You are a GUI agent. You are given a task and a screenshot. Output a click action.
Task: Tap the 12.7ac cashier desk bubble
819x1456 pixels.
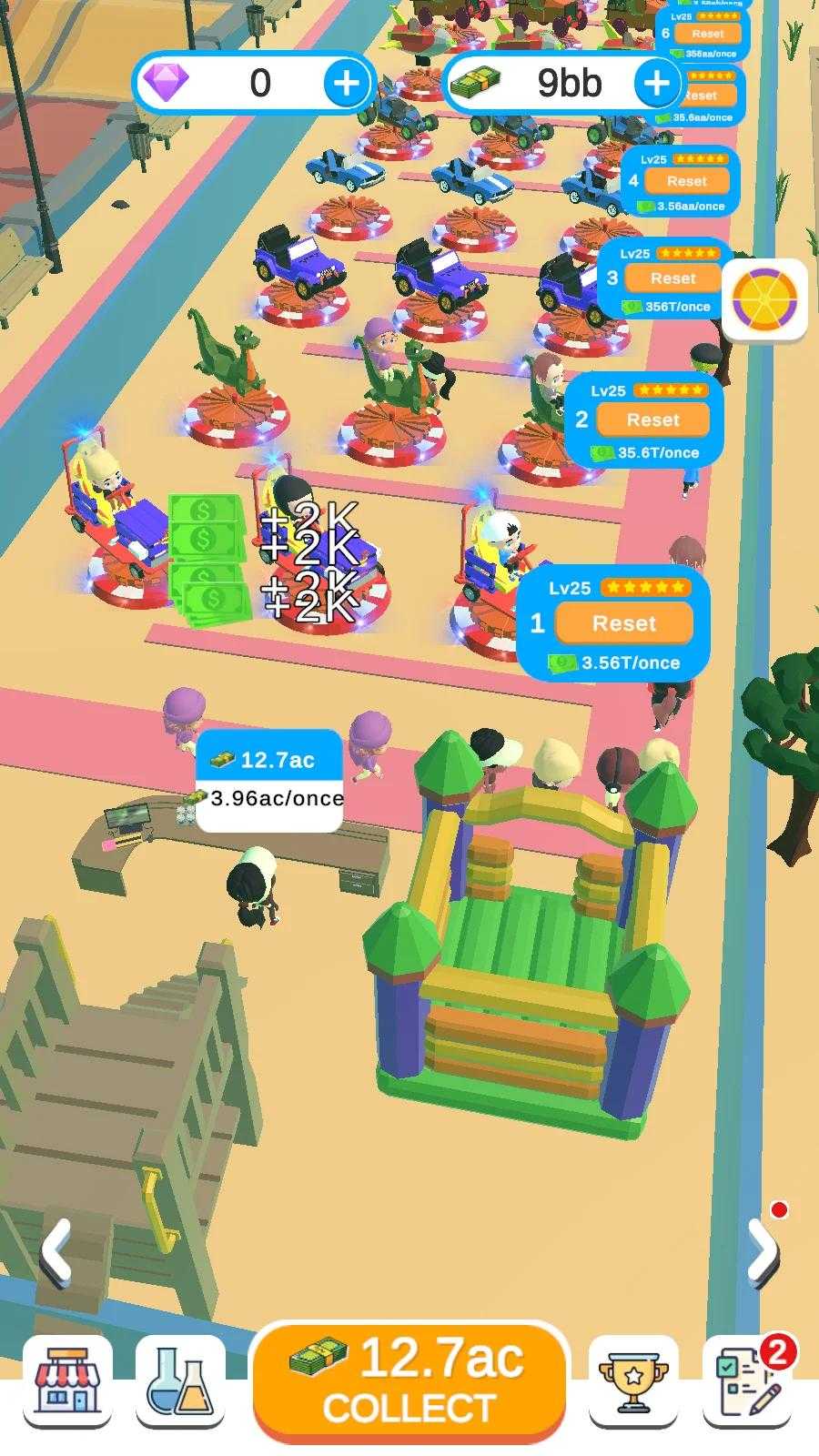tap(269, 780)
